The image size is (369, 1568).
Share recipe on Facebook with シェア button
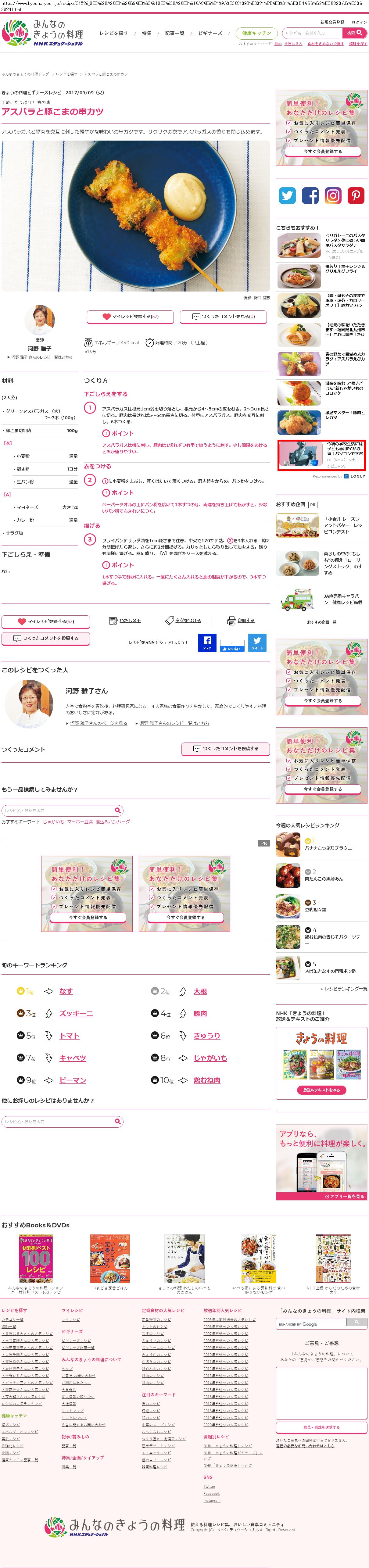point(207,643)
